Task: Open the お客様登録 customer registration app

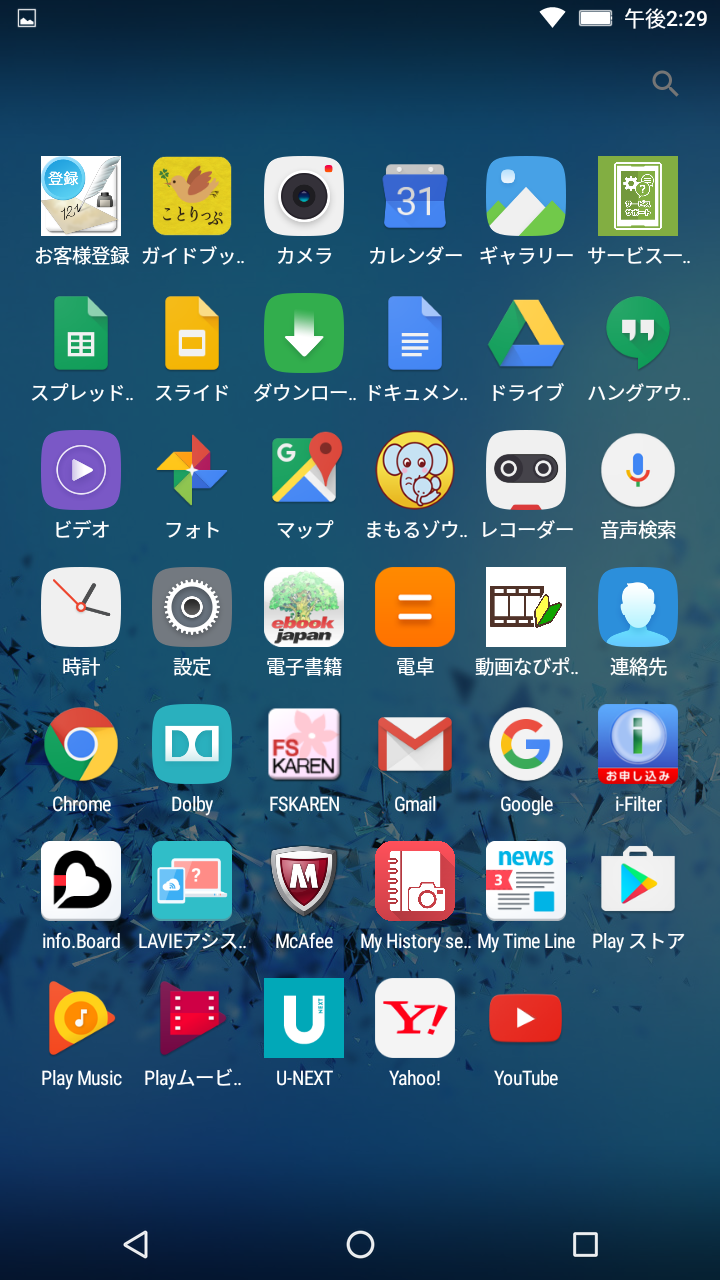Action: 81,196
